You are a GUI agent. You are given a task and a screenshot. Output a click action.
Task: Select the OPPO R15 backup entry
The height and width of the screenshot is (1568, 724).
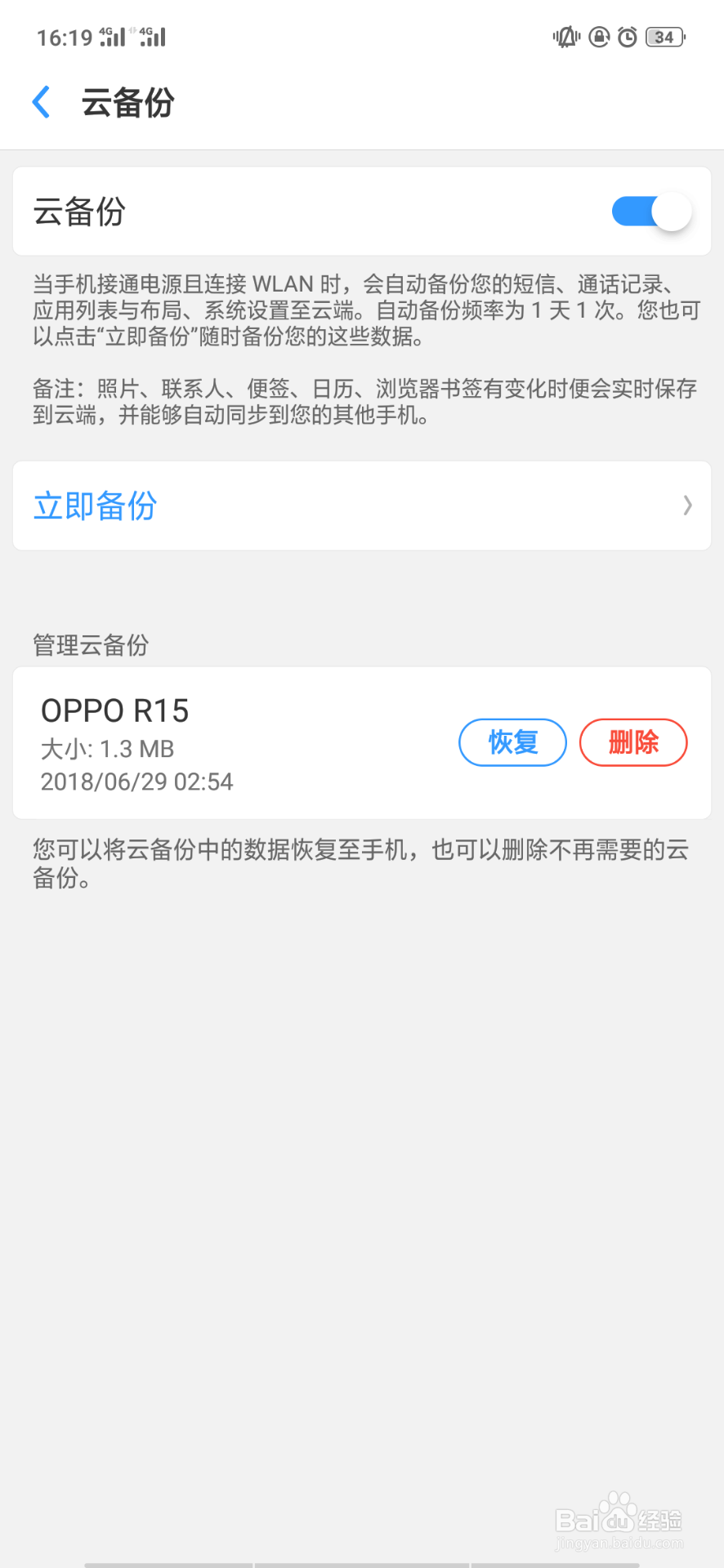[x=115, y=710]
